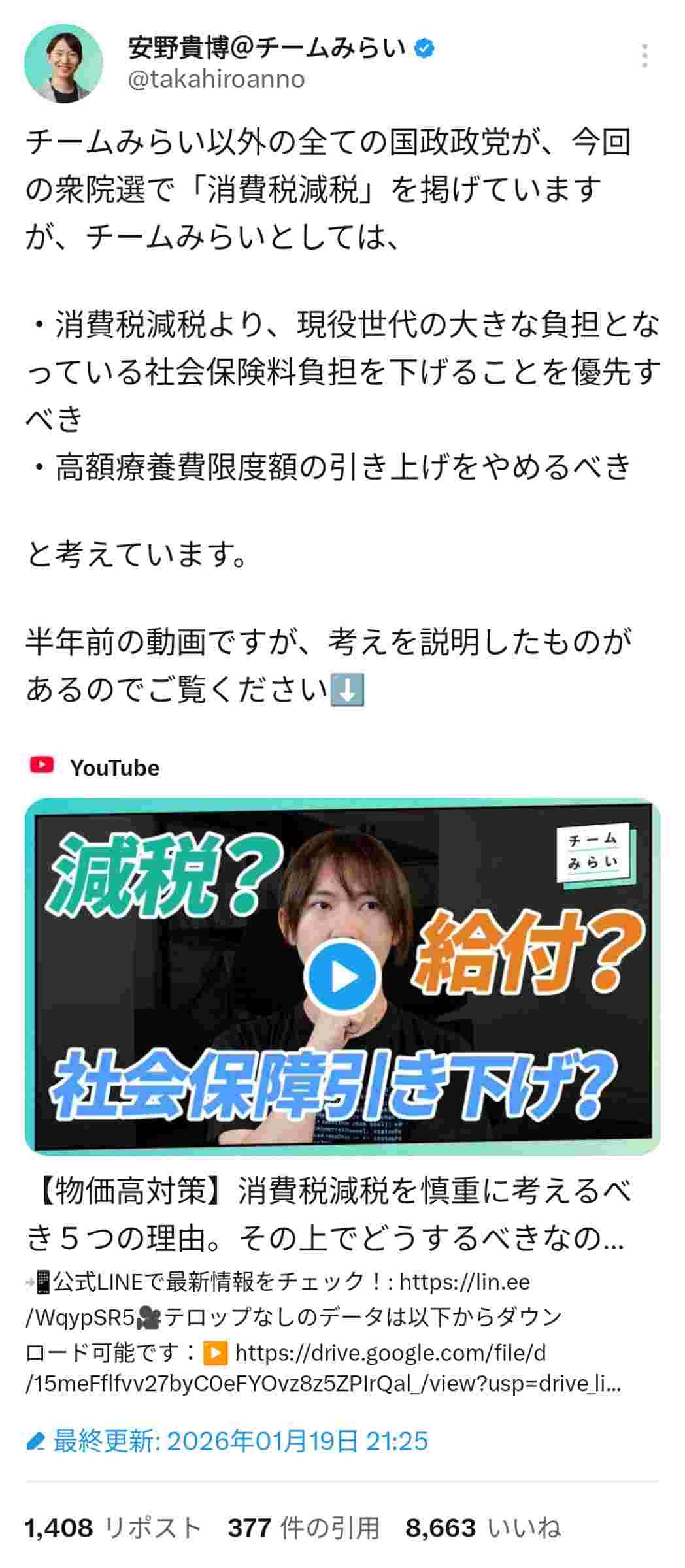The width and height of the screenshot is (685, 1568).
Task: View the 1,408 リポスト list
Action: click(113, 1527)
